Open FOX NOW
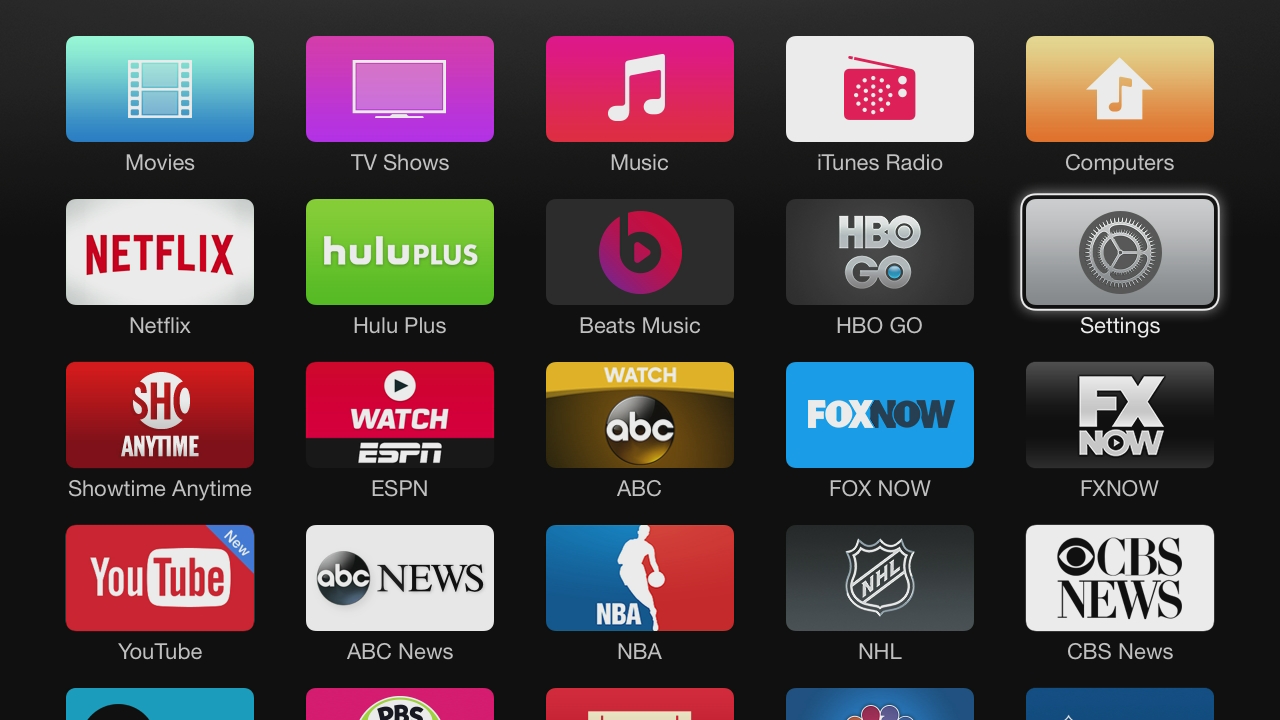 coord(880,415)
